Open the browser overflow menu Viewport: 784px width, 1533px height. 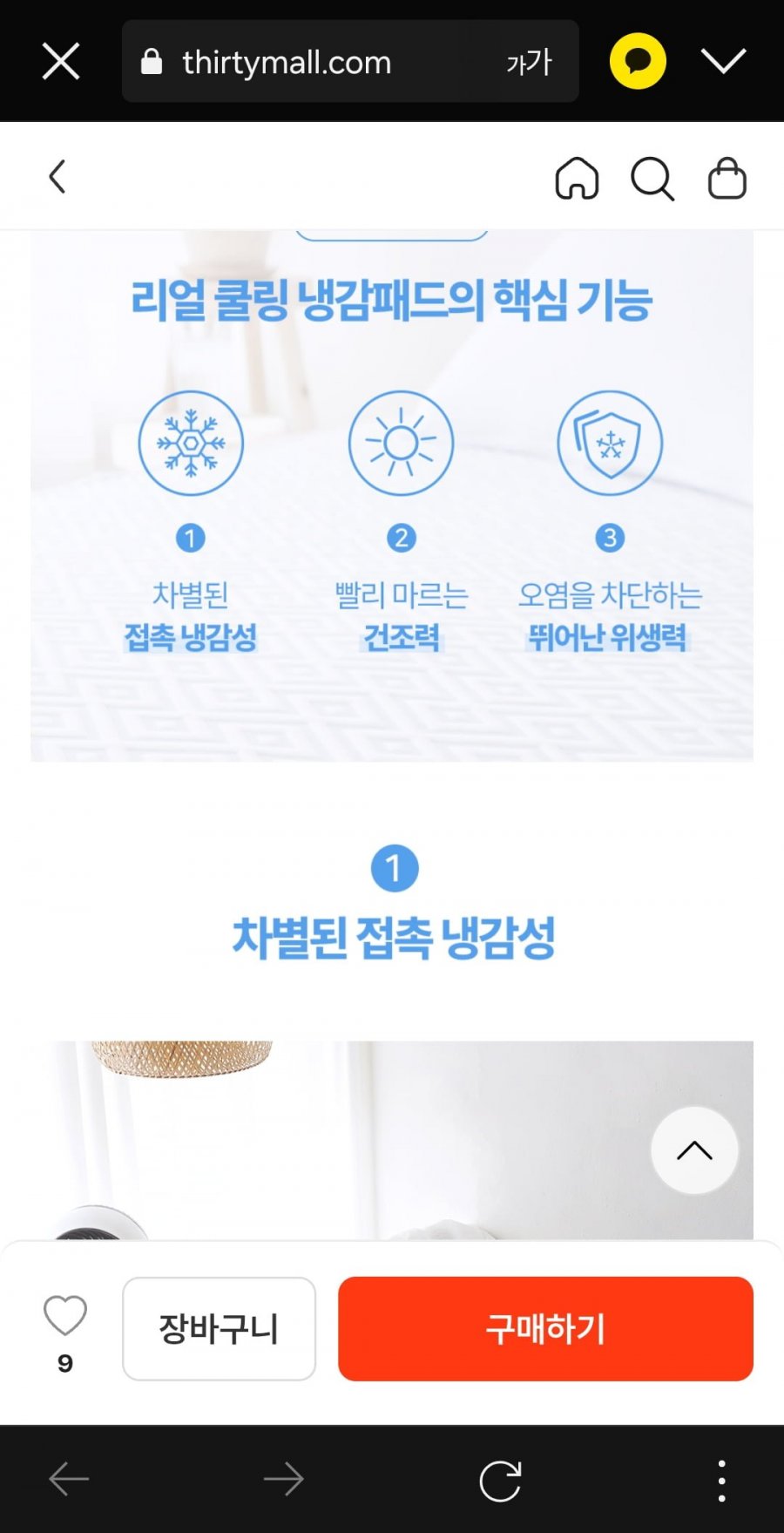721,1480
